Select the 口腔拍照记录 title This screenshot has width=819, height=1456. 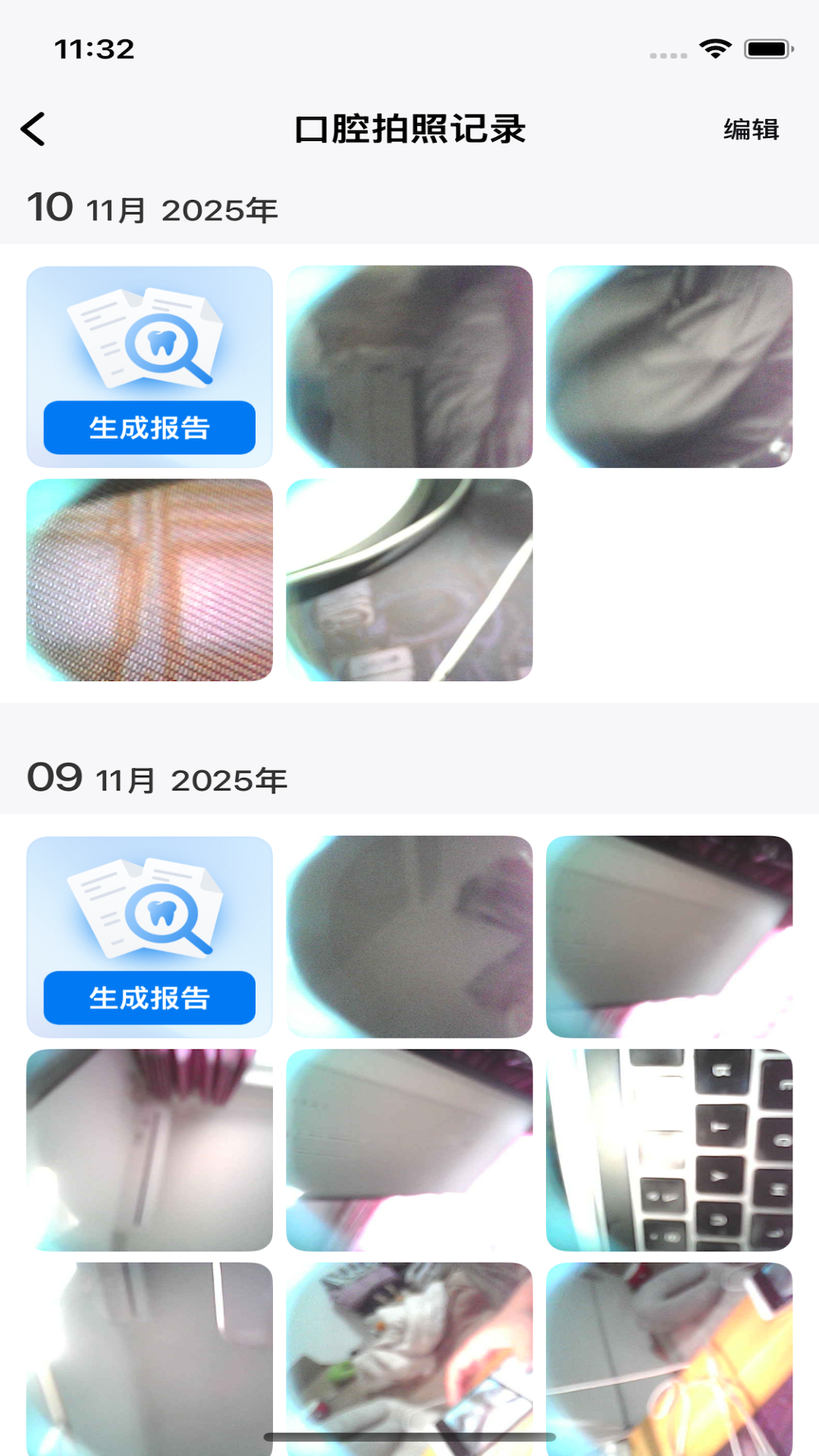tap(409, 129)
